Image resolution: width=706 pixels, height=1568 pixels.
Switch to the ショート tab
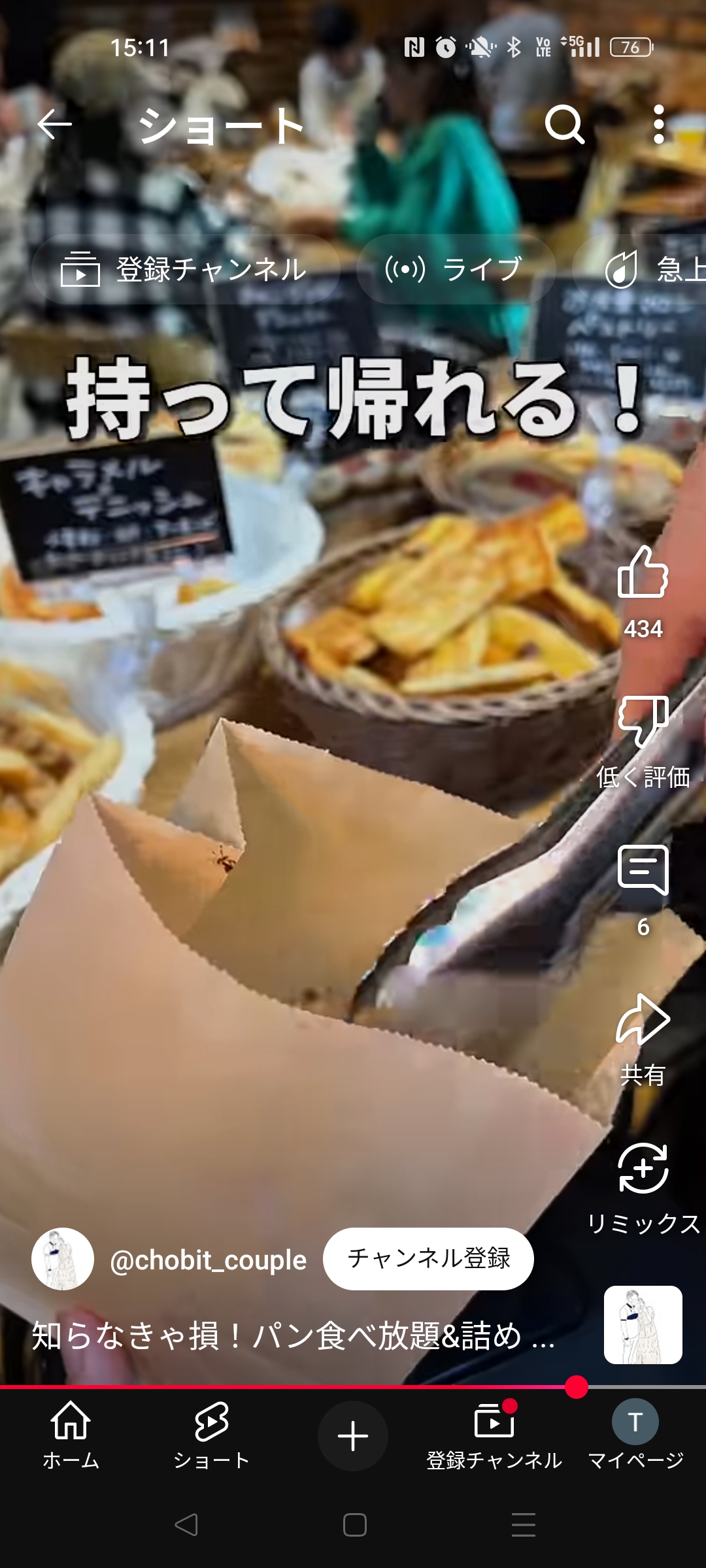click(x=212, y=1435)
